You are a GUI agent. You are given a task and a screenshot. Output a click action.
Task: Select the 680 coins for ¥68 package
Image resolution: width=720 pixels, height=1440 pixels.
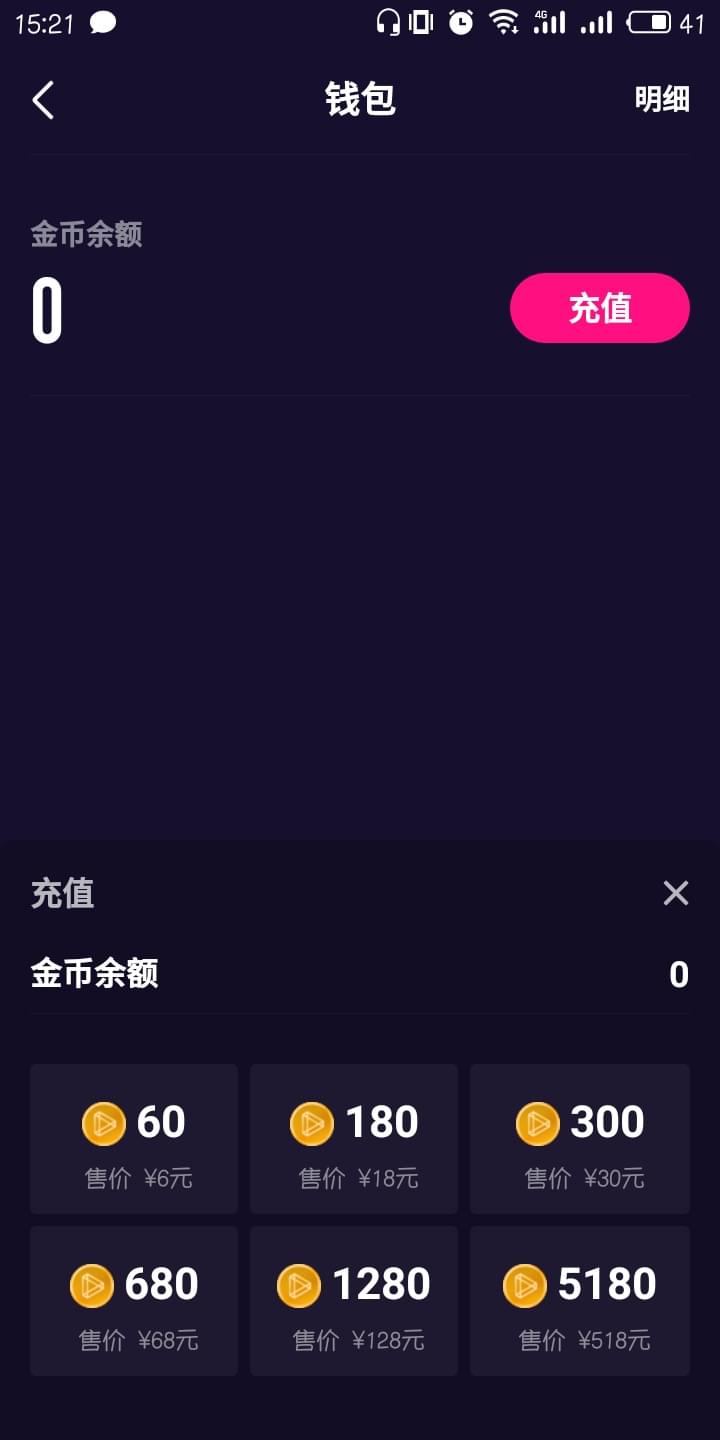pyautogui.click(x=134, y=1301)
